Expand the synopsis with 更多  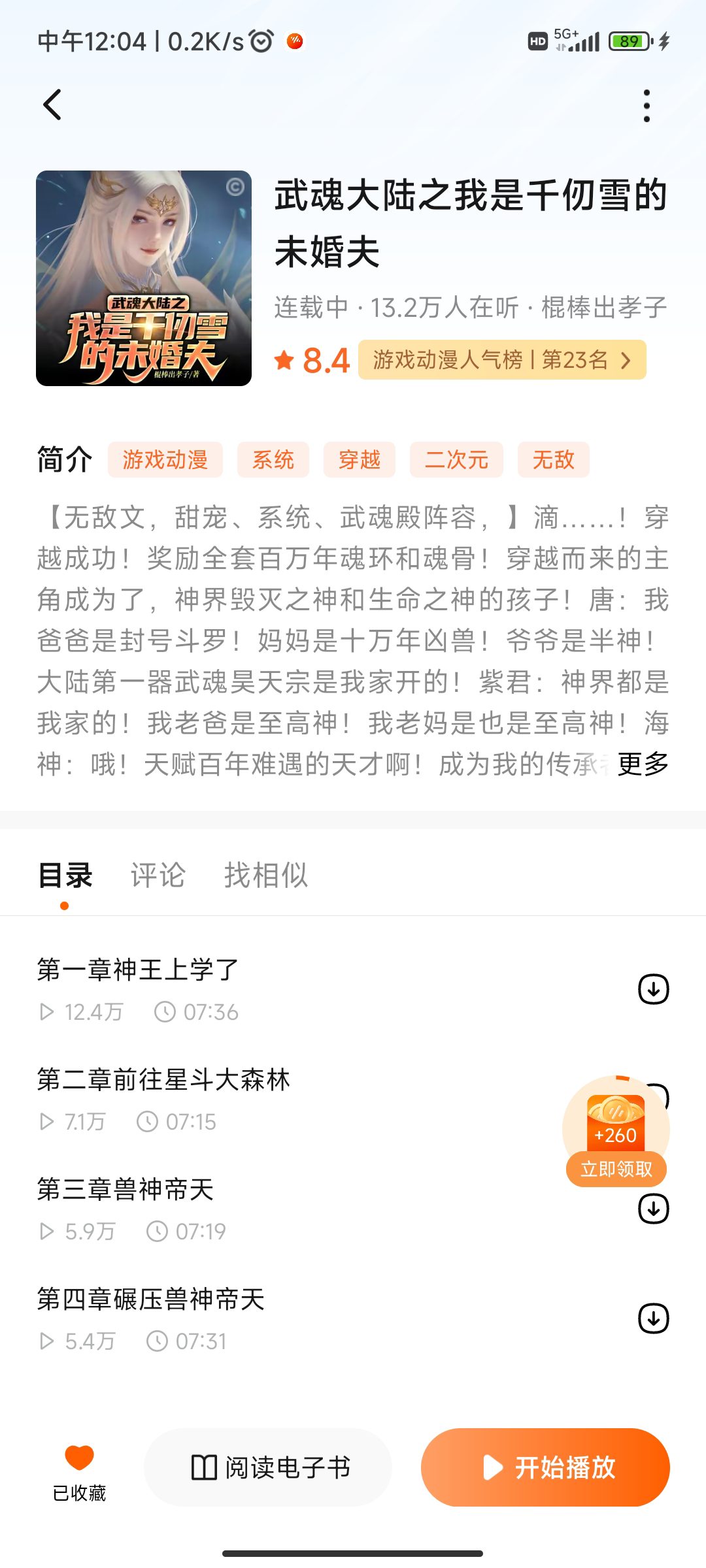click(x=643, y=764)
